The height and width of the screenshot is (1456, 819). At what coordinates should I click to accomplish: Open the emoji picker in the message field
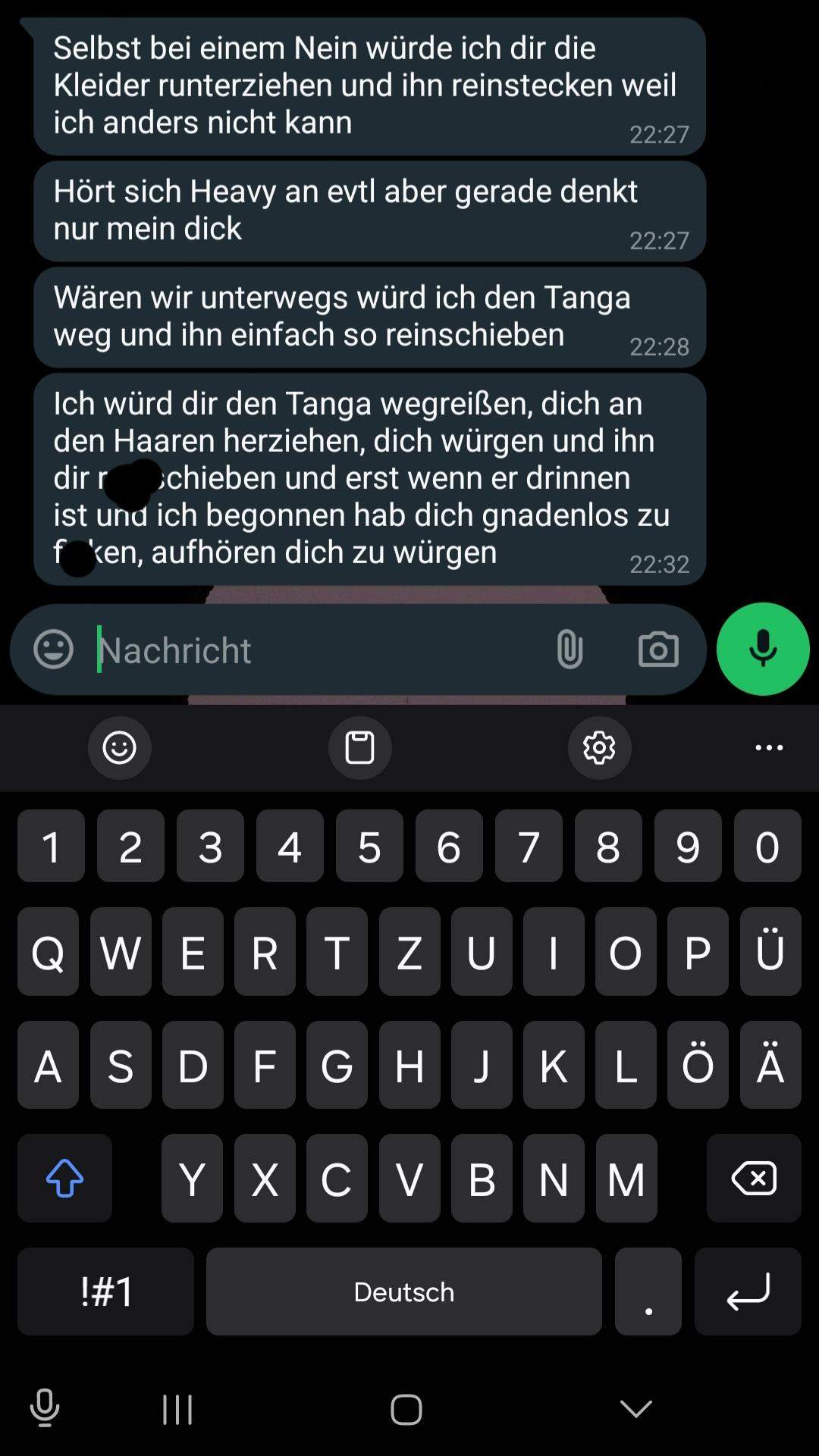(52, 650)
